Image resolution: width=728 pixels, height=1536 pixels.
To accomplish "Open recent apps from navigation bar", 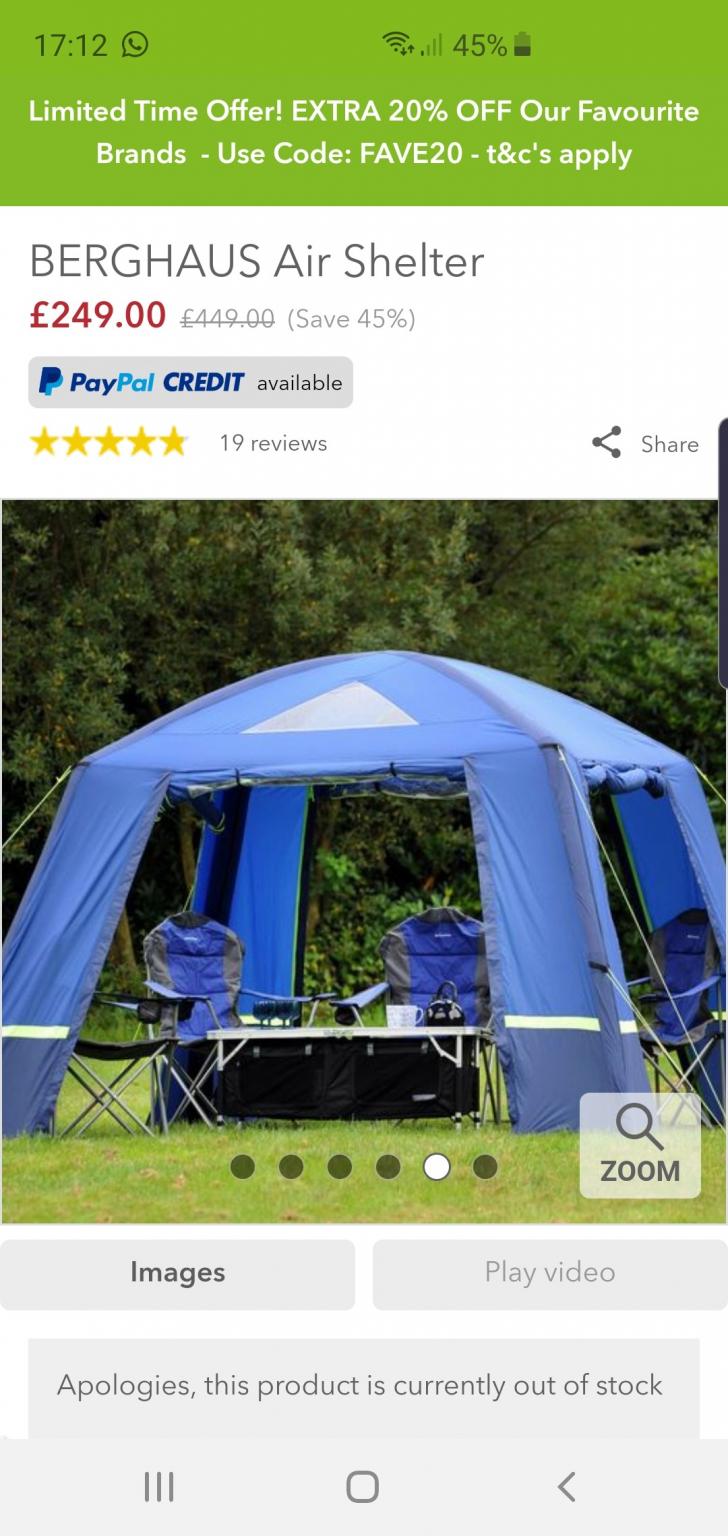I will pos(159,1487).
